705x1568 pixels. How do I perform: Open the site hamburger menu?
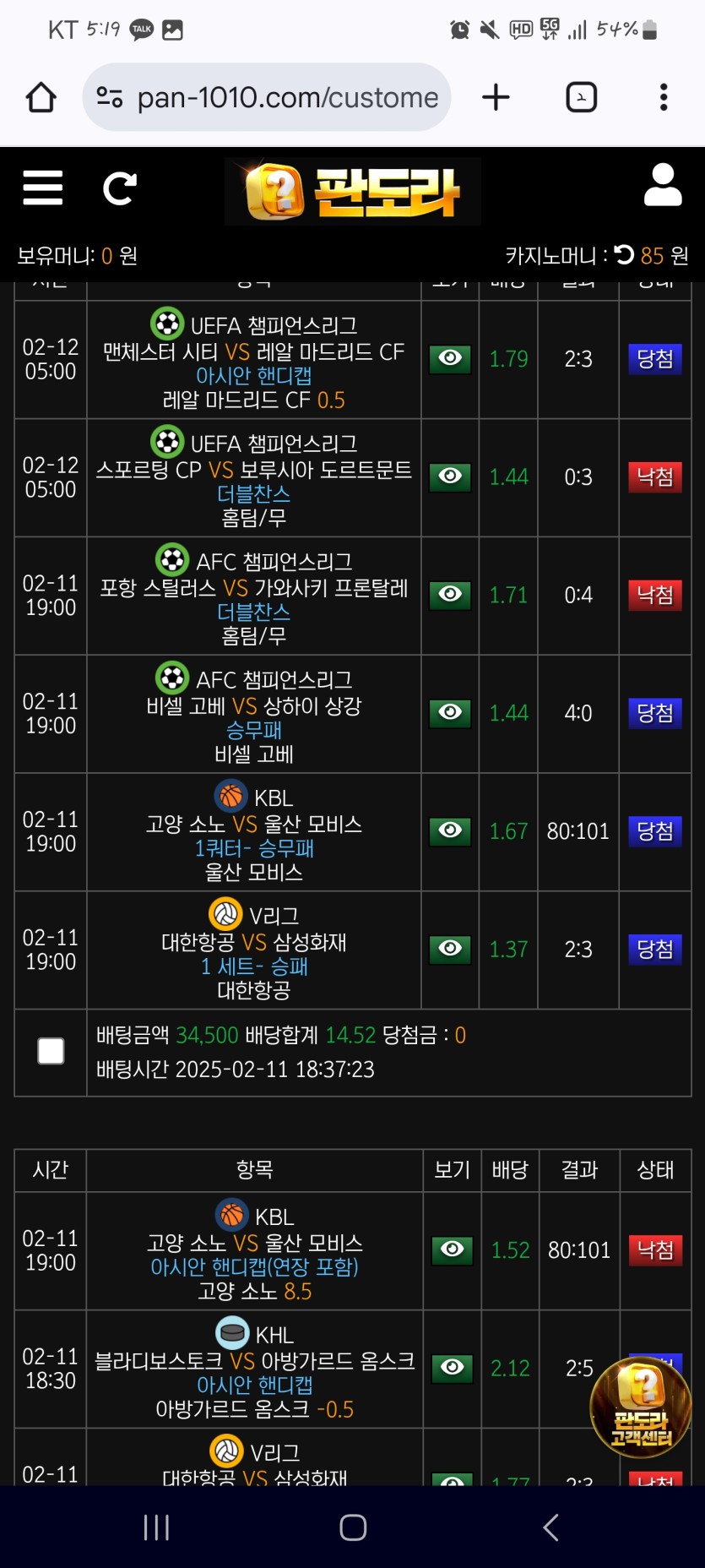[42, 188]
